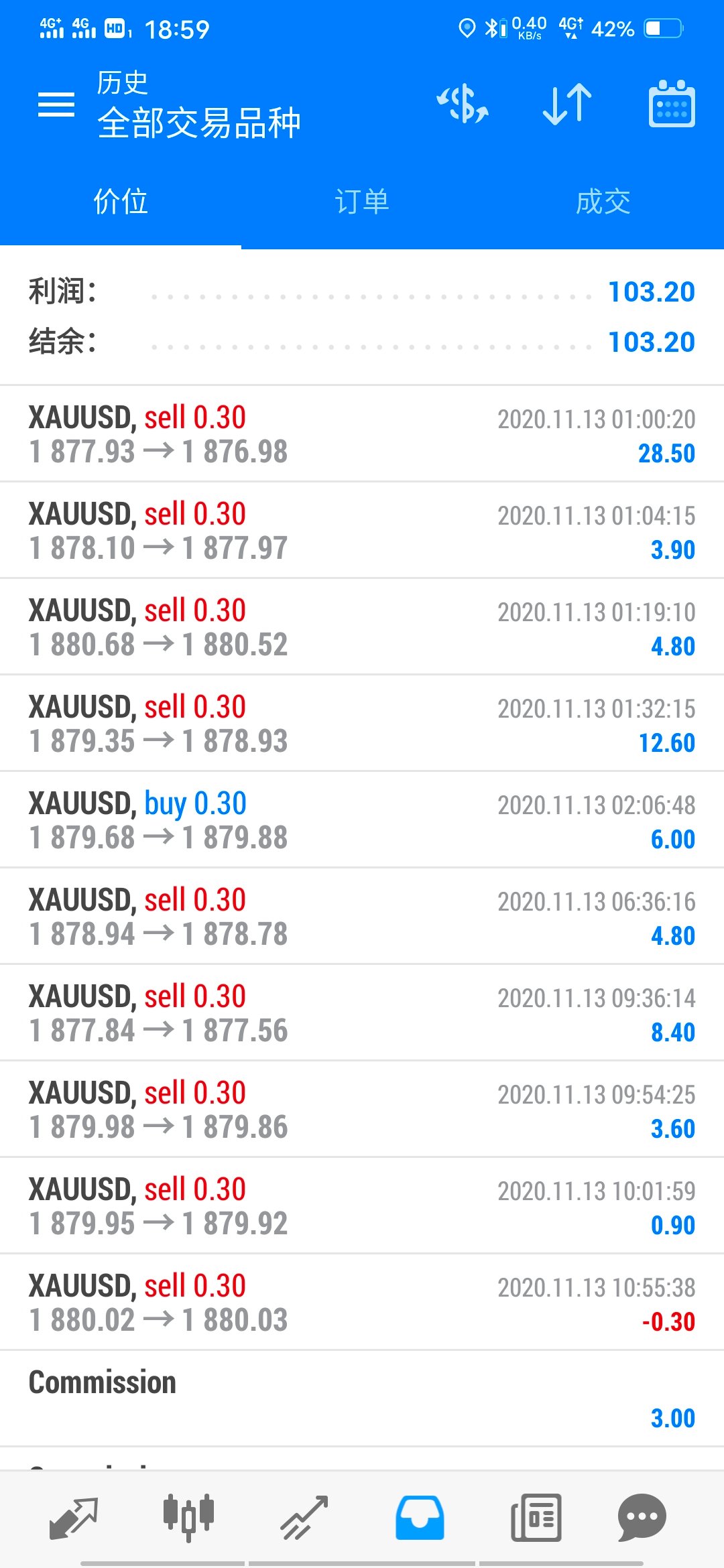
Task: Switch to the 成交 tab
Action: [x=603, y=201]
